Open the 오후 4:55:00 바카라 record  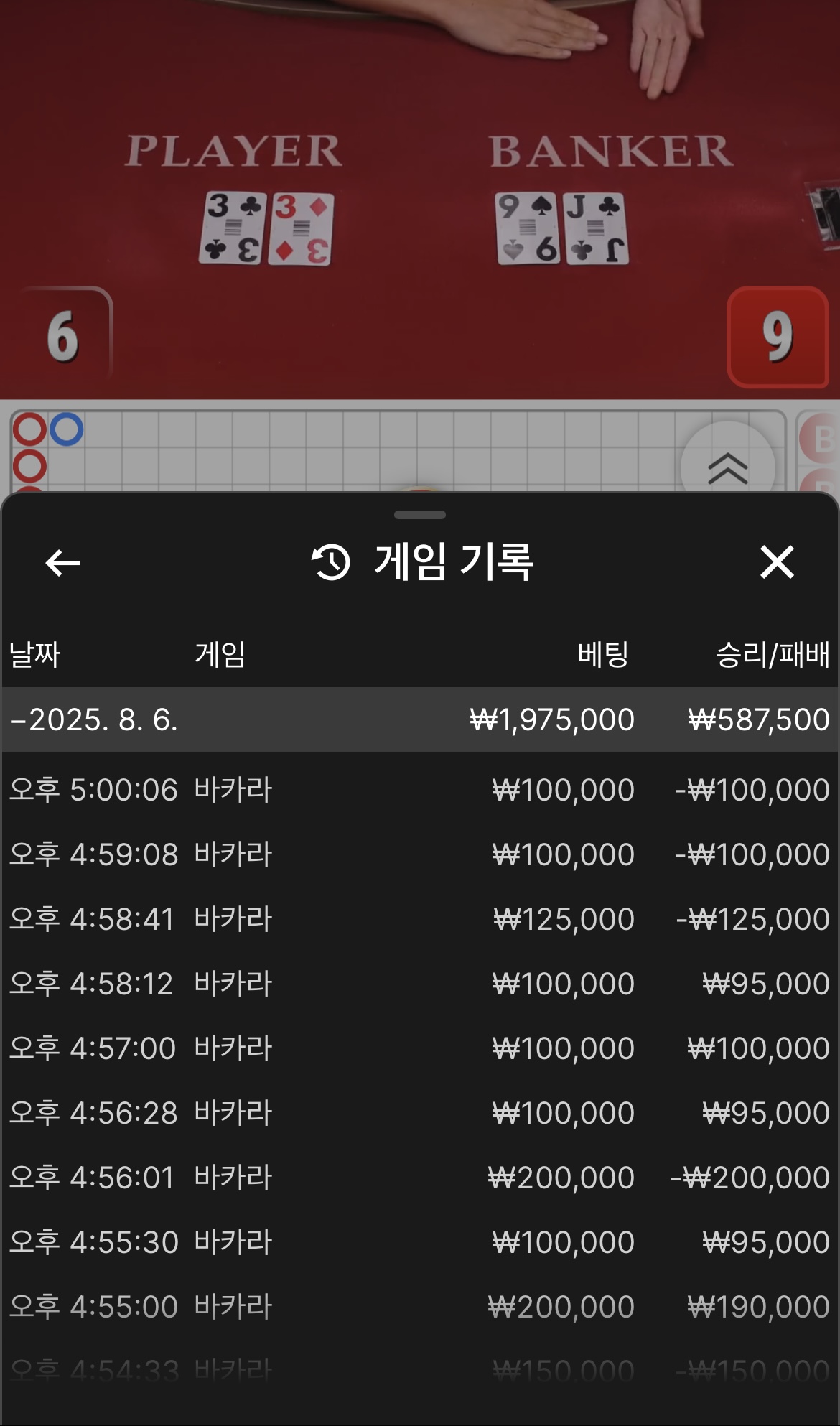coord(419,1307)
